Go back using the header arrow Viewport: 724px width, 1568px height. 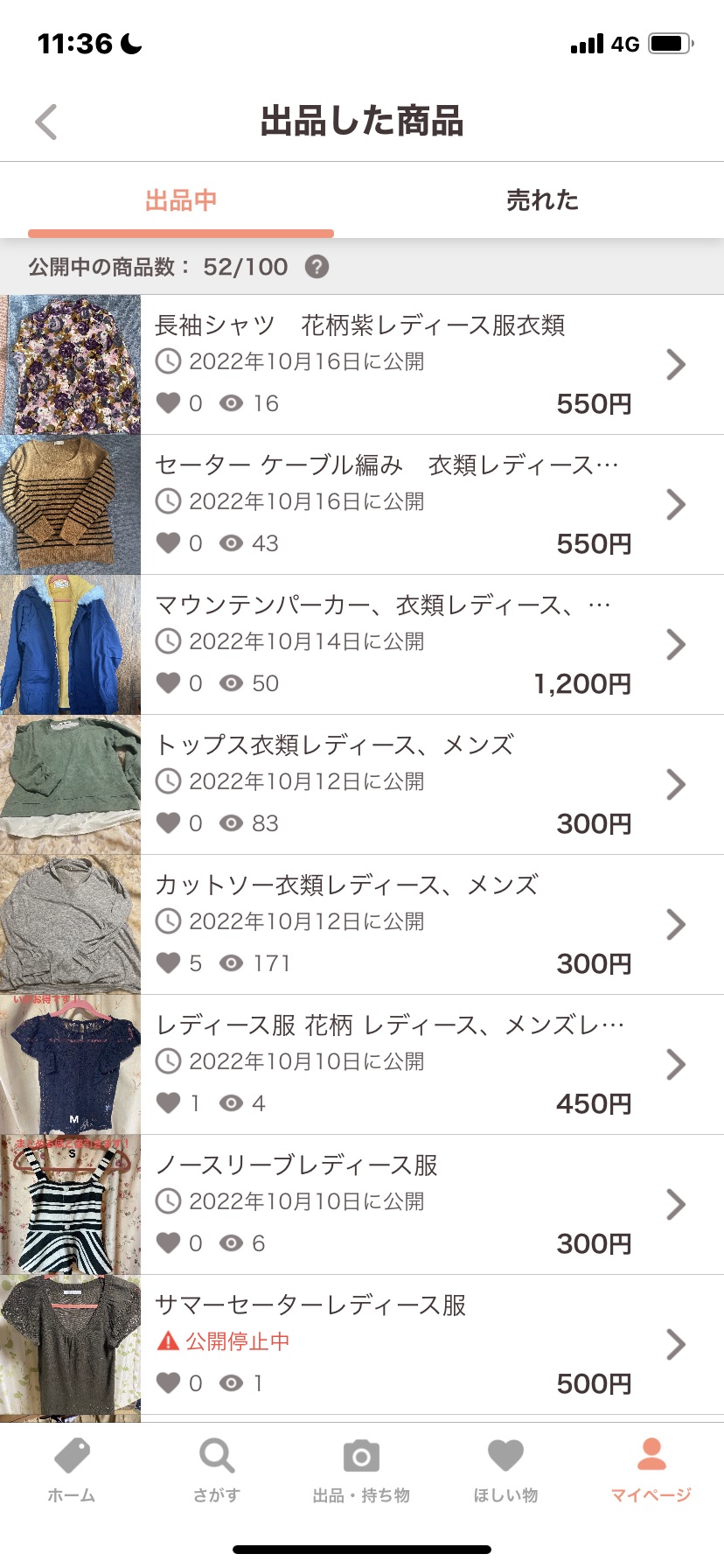47,122
